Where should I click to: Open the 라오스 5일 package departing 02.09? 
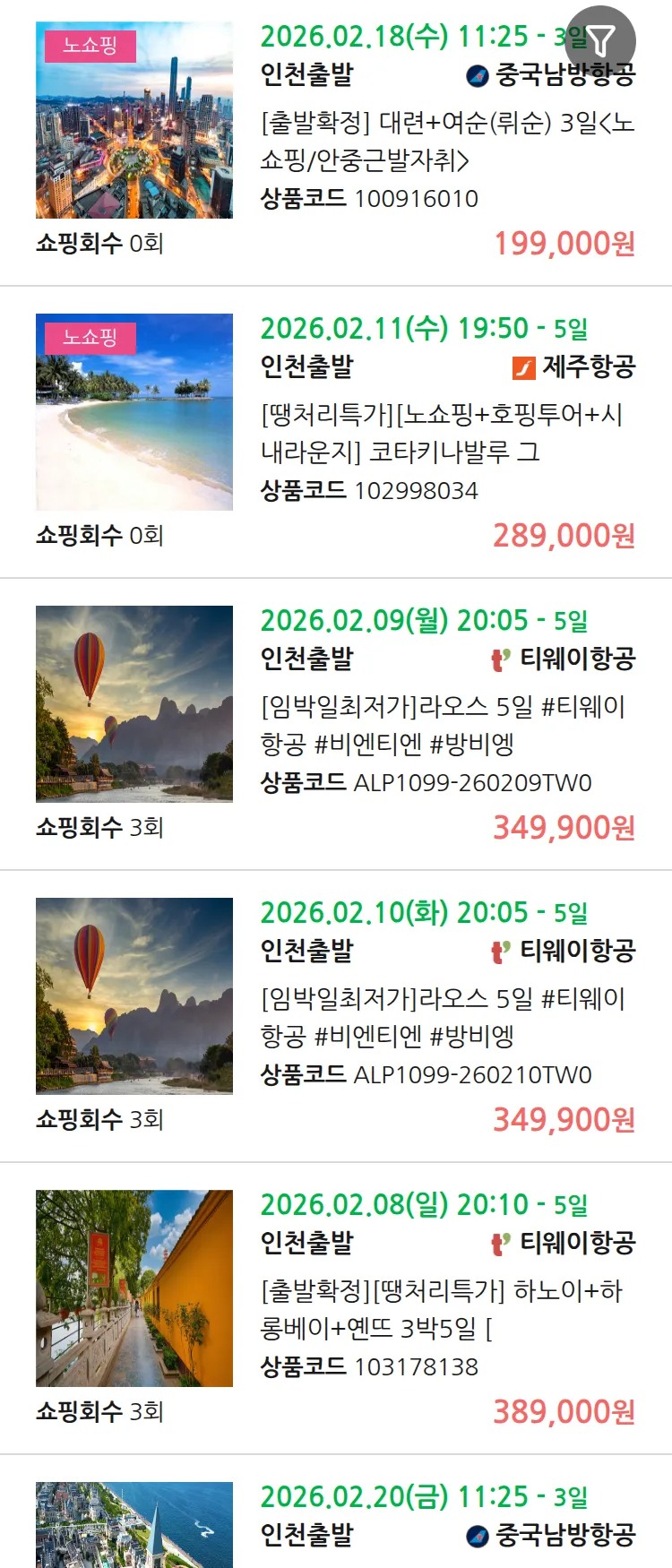(443, 725)
